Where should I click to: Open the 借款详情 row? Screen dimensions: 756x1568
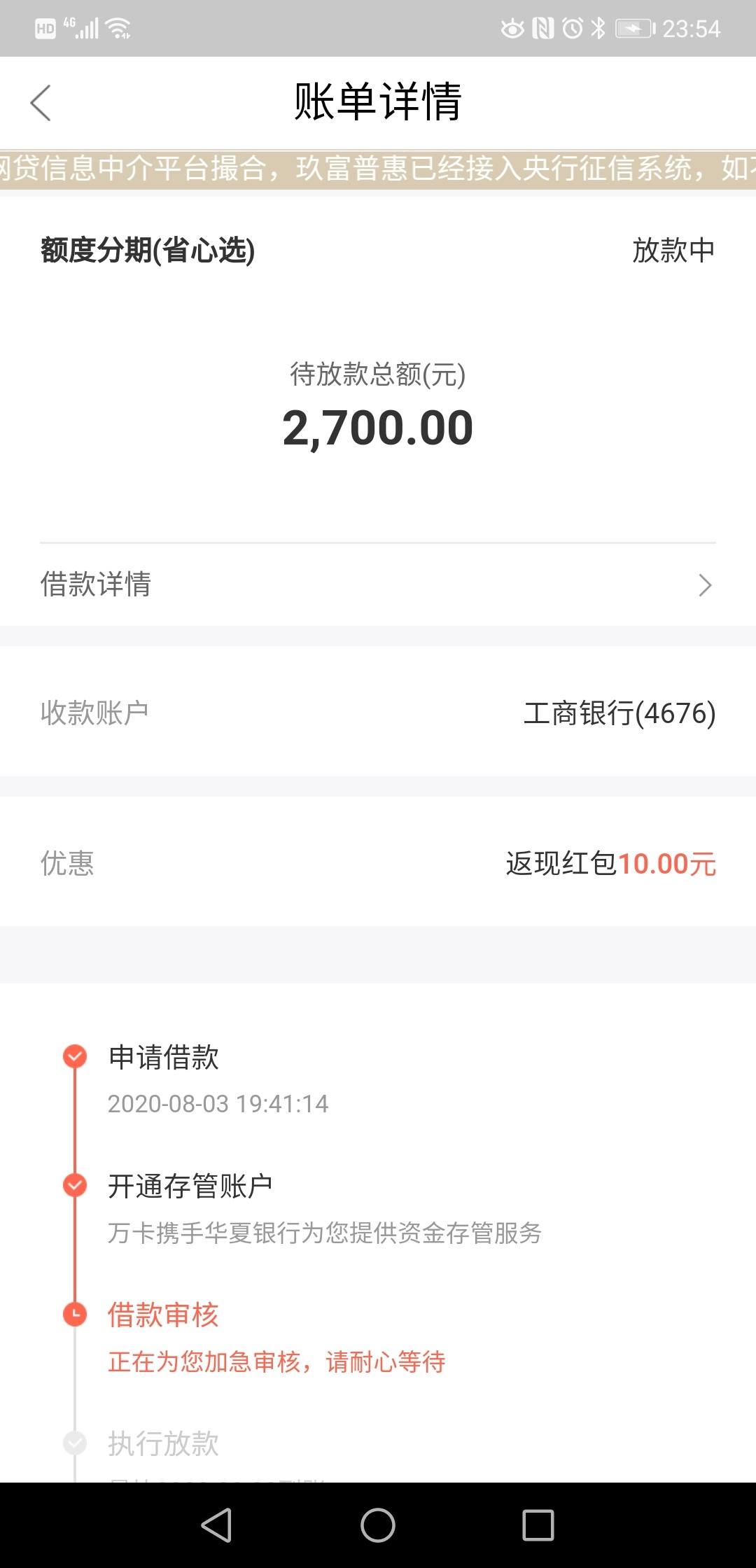tap(378, 584)
